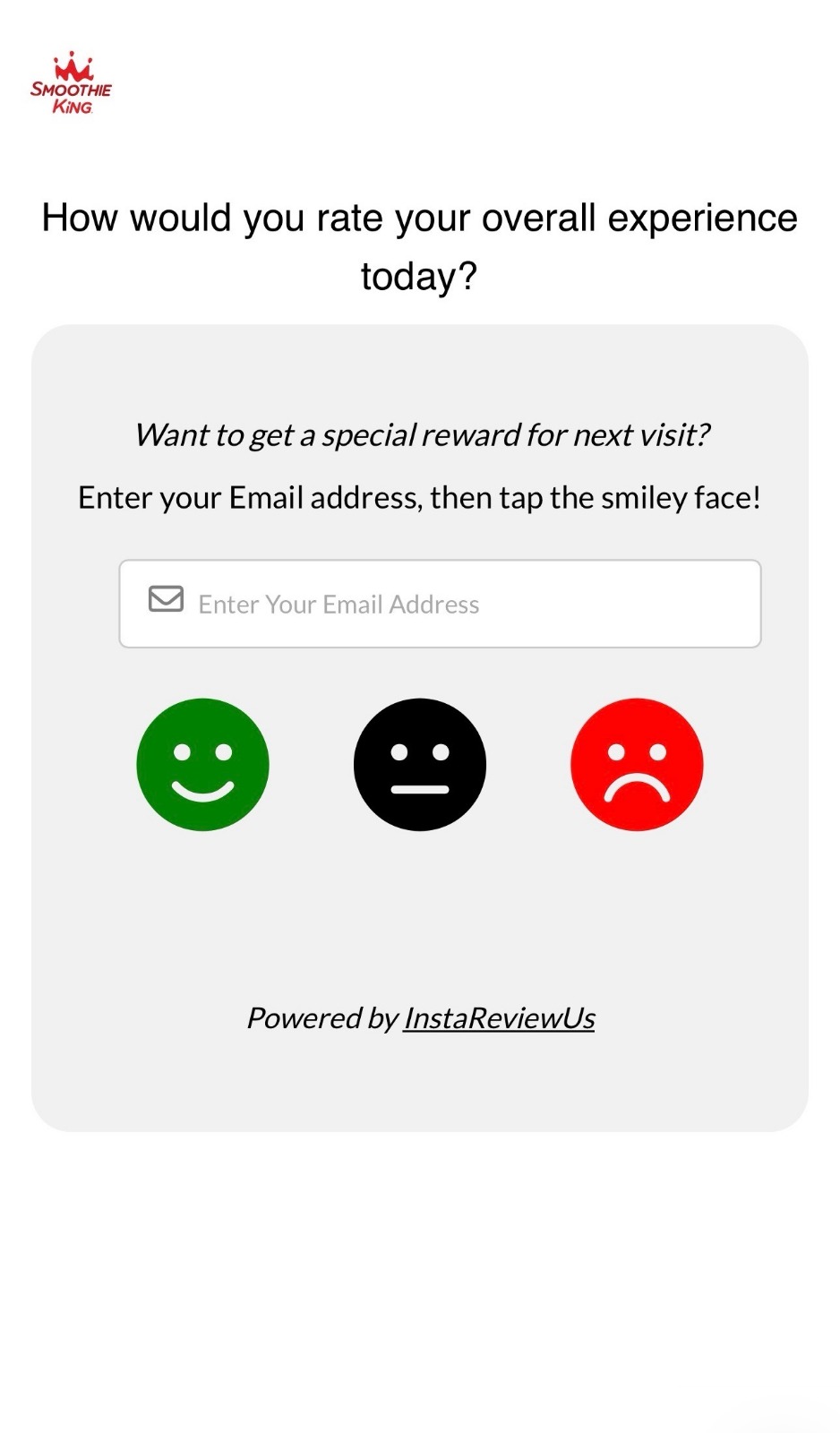Screen dimensions: 840x1433
Task: Choose the black neutral face rating
Action: [x=419, y=764]
